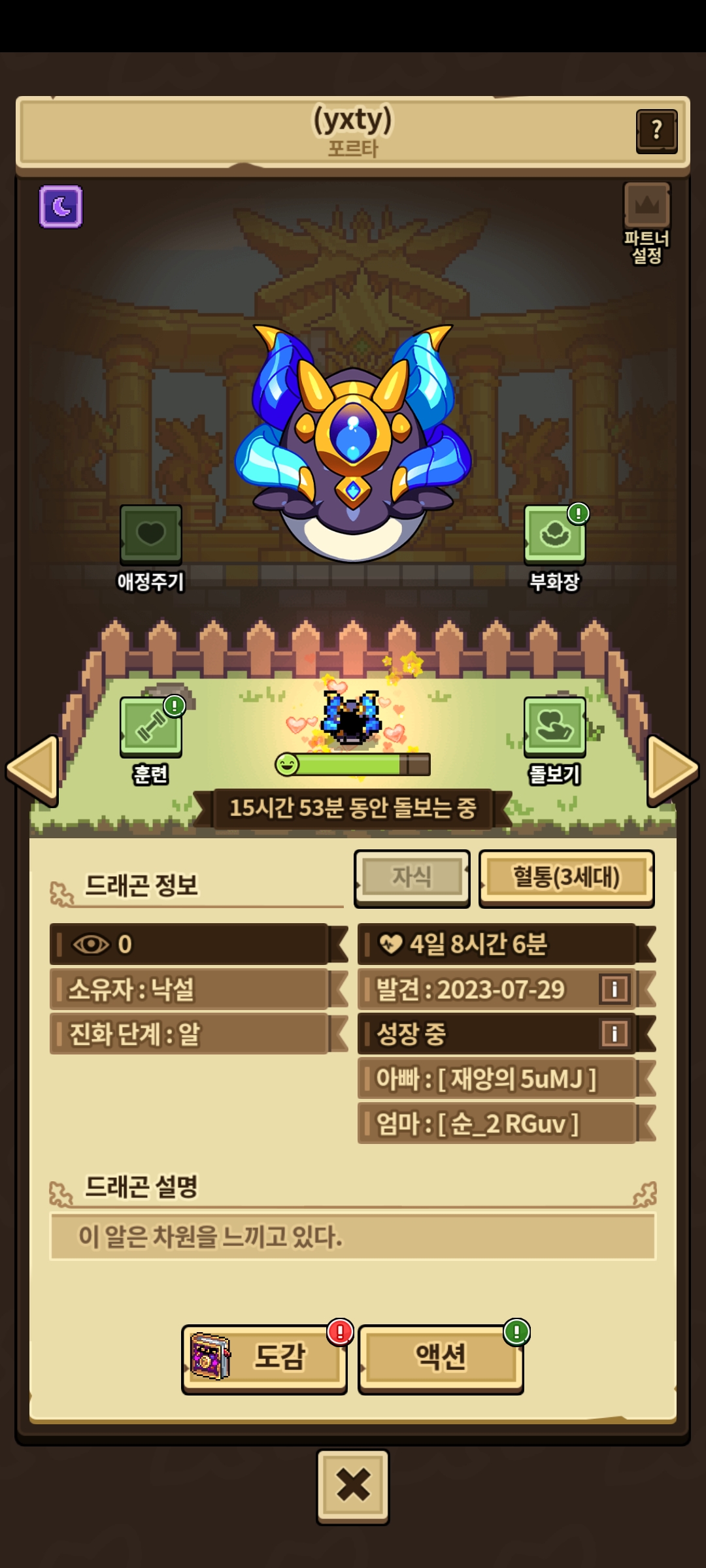
Task: Go to the previous dragon with left arrow
Action: click(33, 770)
